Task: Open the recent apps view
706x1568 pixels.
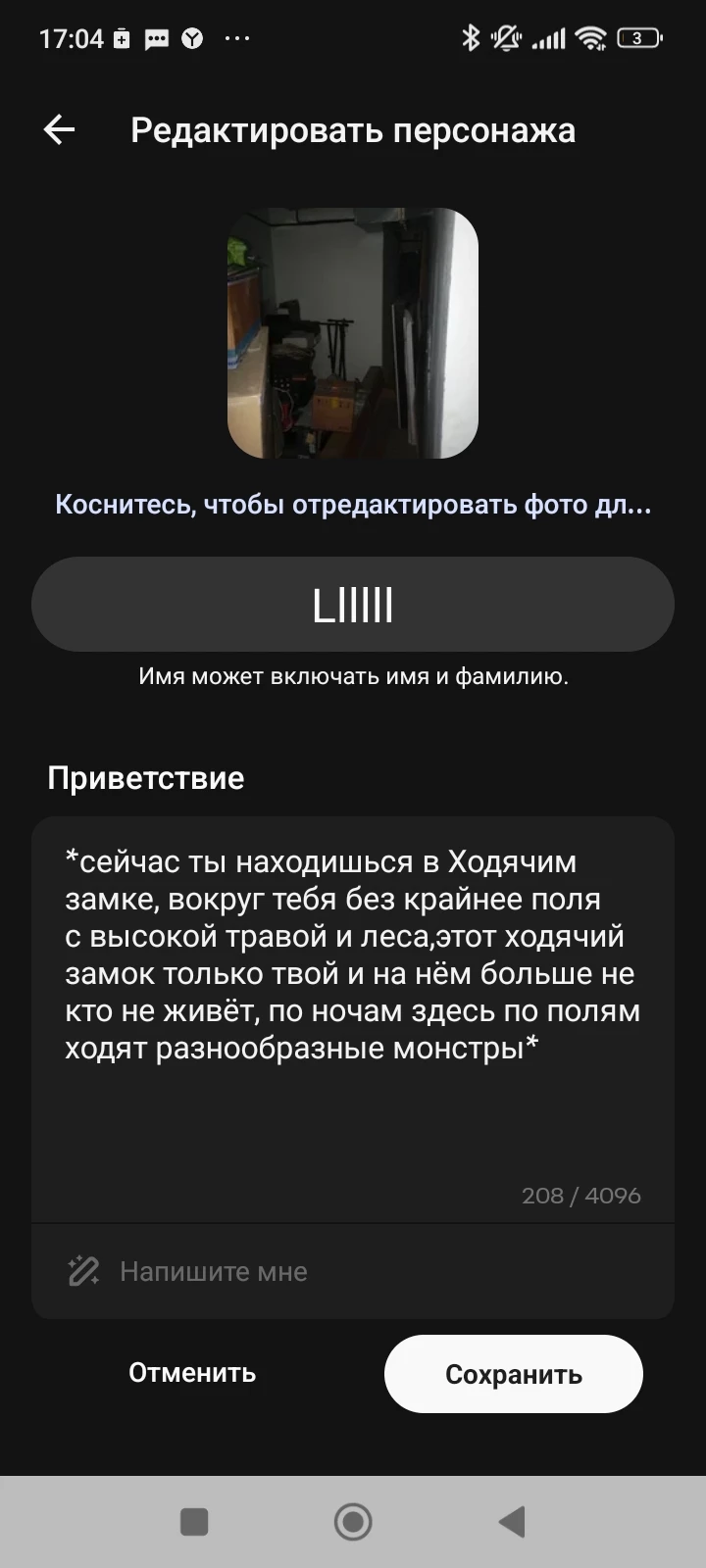Action: tap(194, 1522)
